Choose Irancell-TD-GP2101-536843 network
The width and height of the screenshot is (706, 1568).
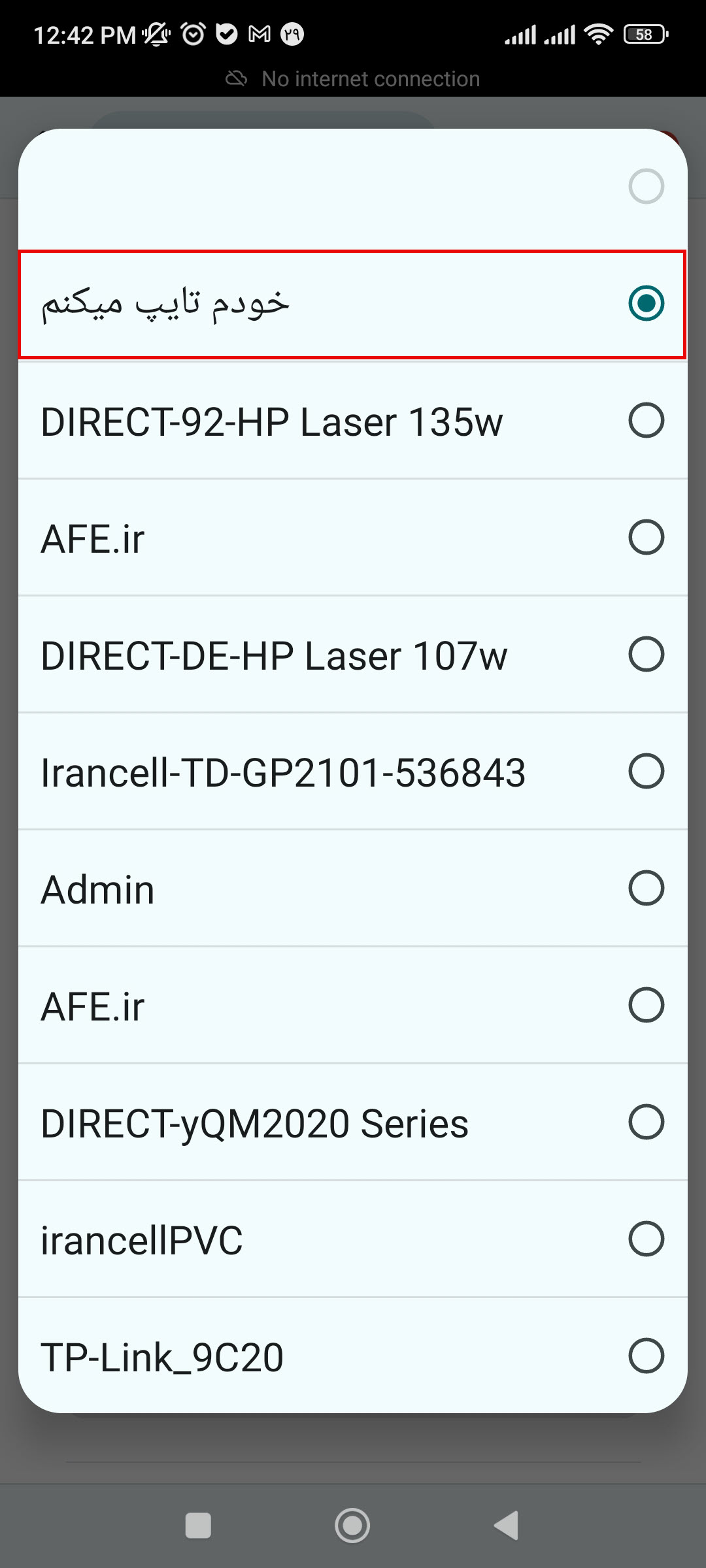pos(353,772)
